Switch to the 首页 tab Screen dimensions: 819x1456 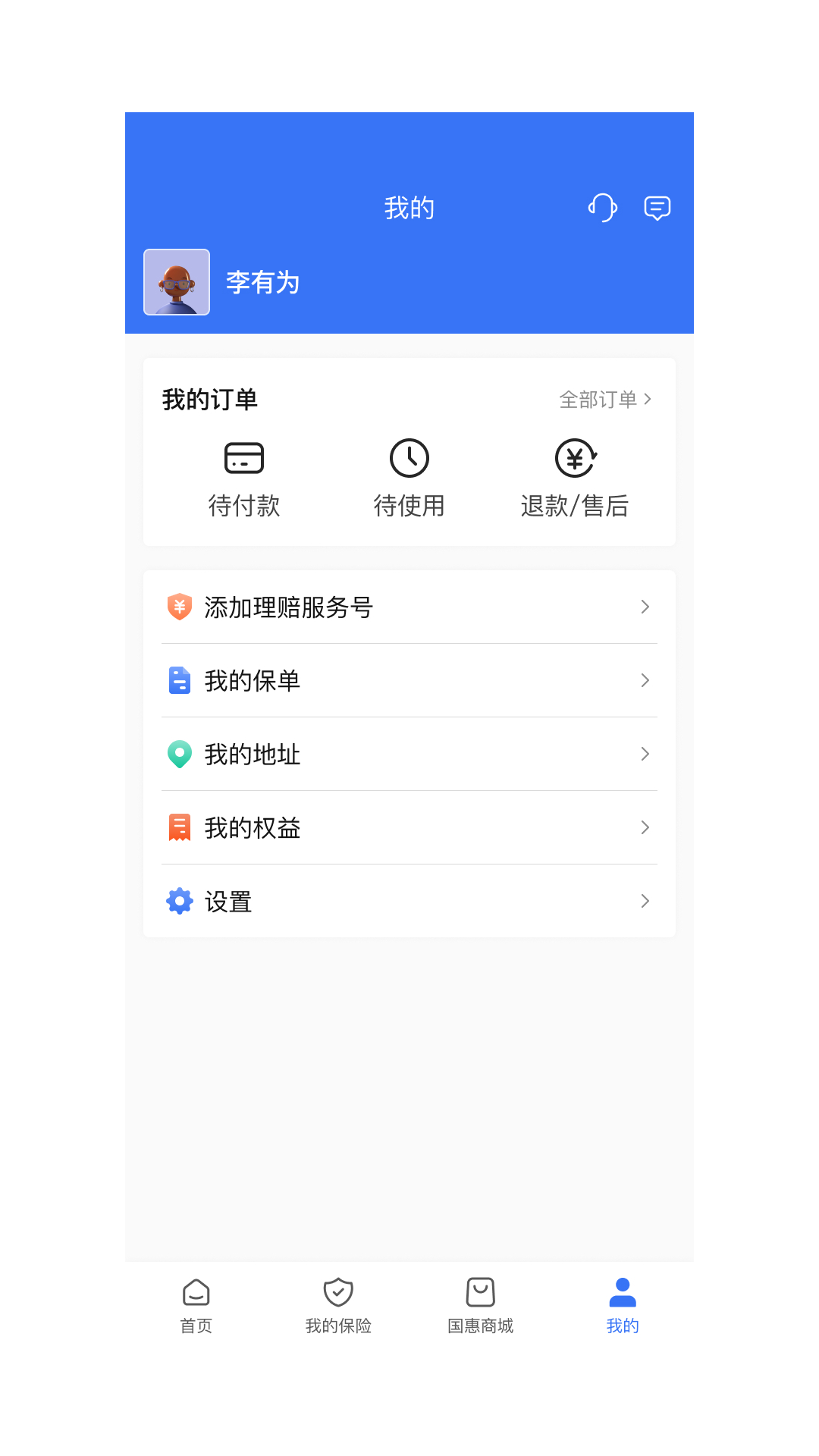coord(196,1303)
